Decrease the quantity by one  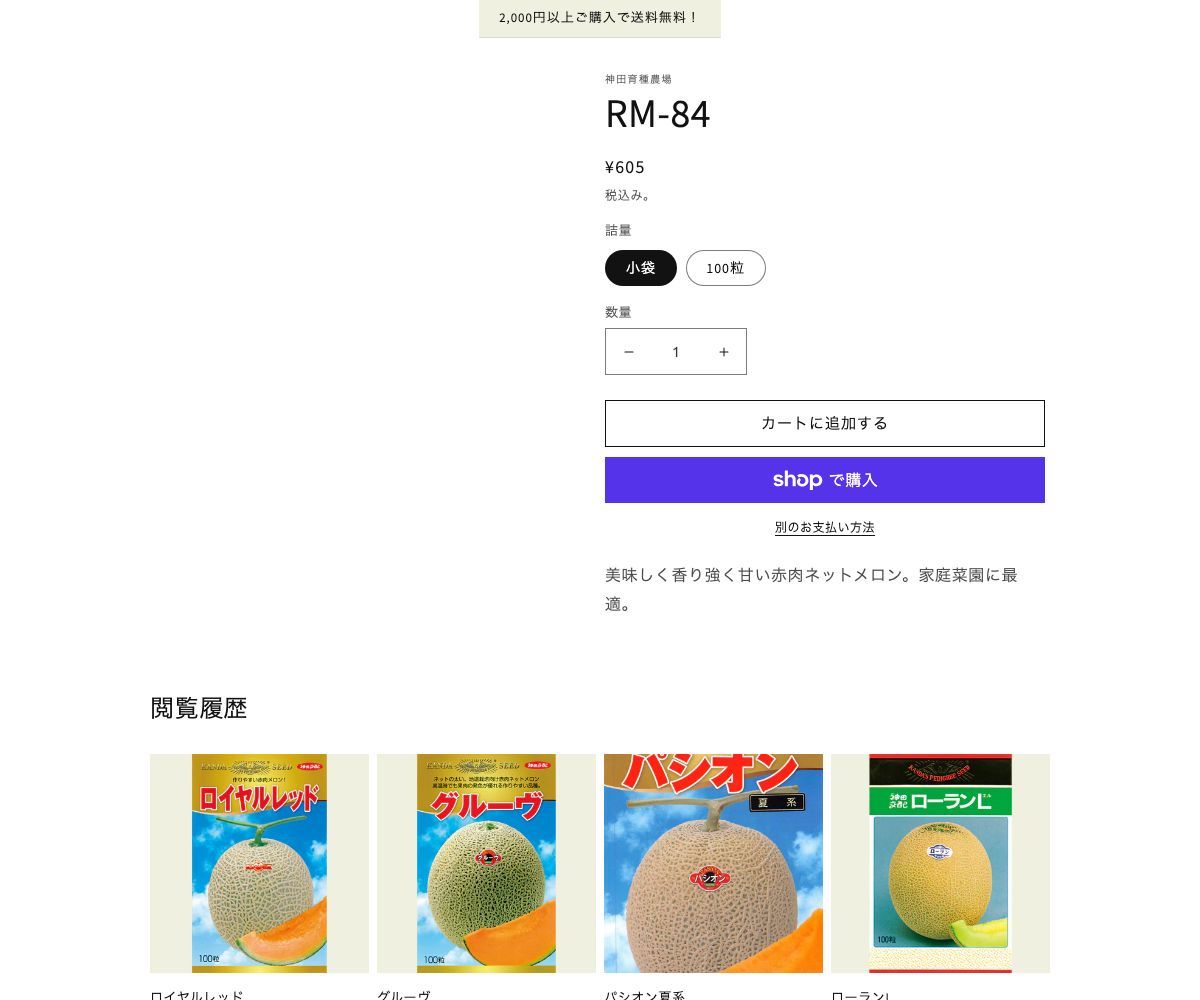click(x=629, y=352)
